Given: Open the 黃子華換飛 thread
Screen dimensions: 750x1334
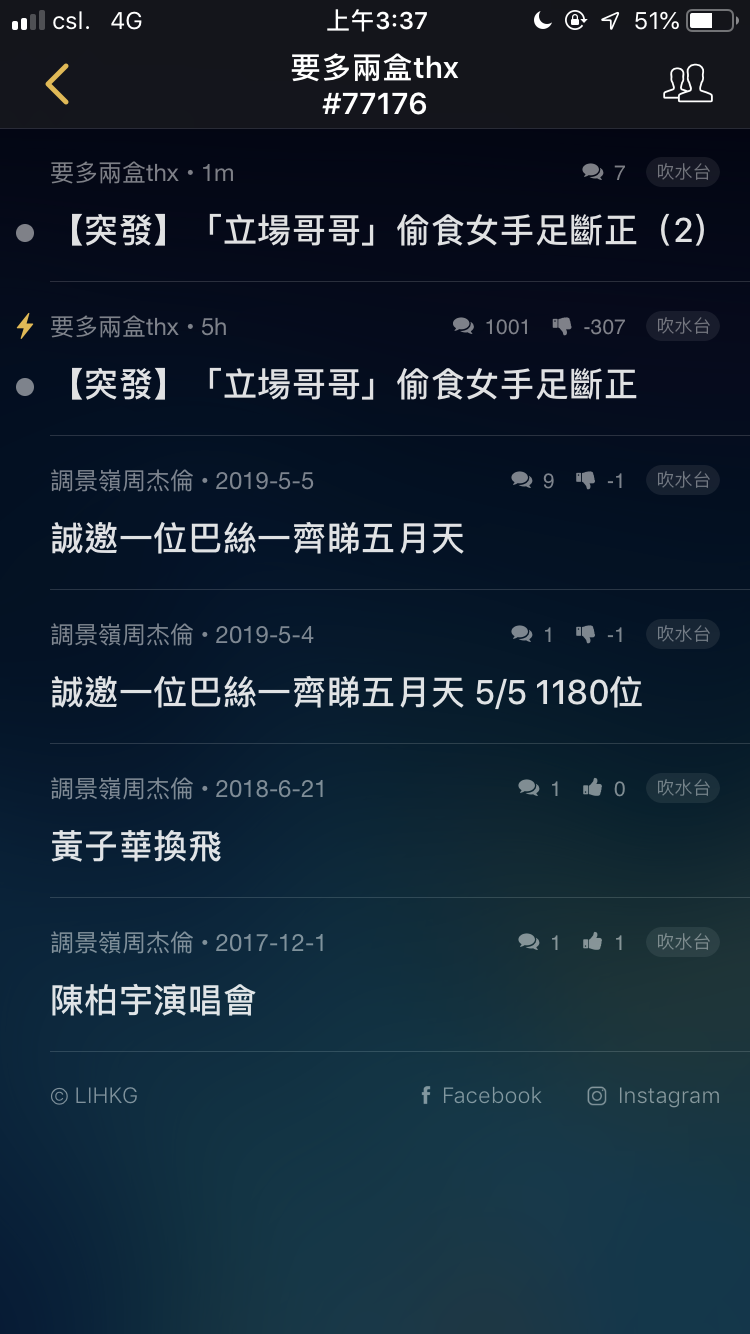Looking at the screenshot, I should [375, 821].
